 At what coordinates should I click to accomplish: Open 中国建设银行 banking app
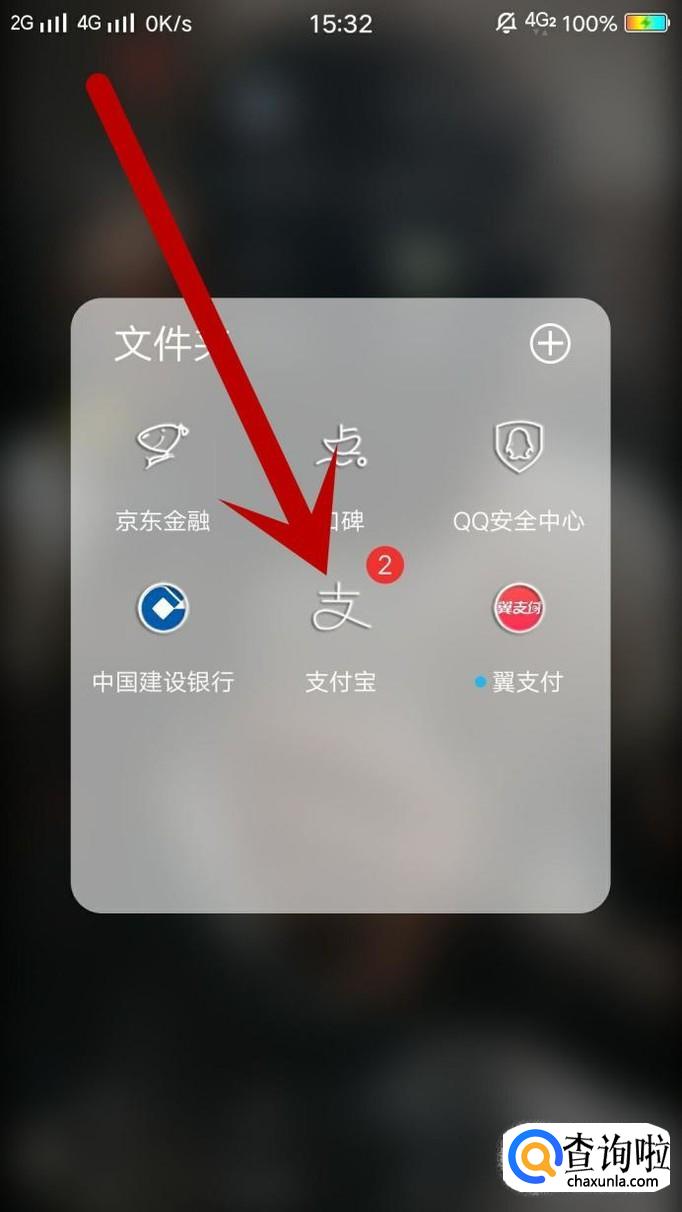(x=162, y=609)
